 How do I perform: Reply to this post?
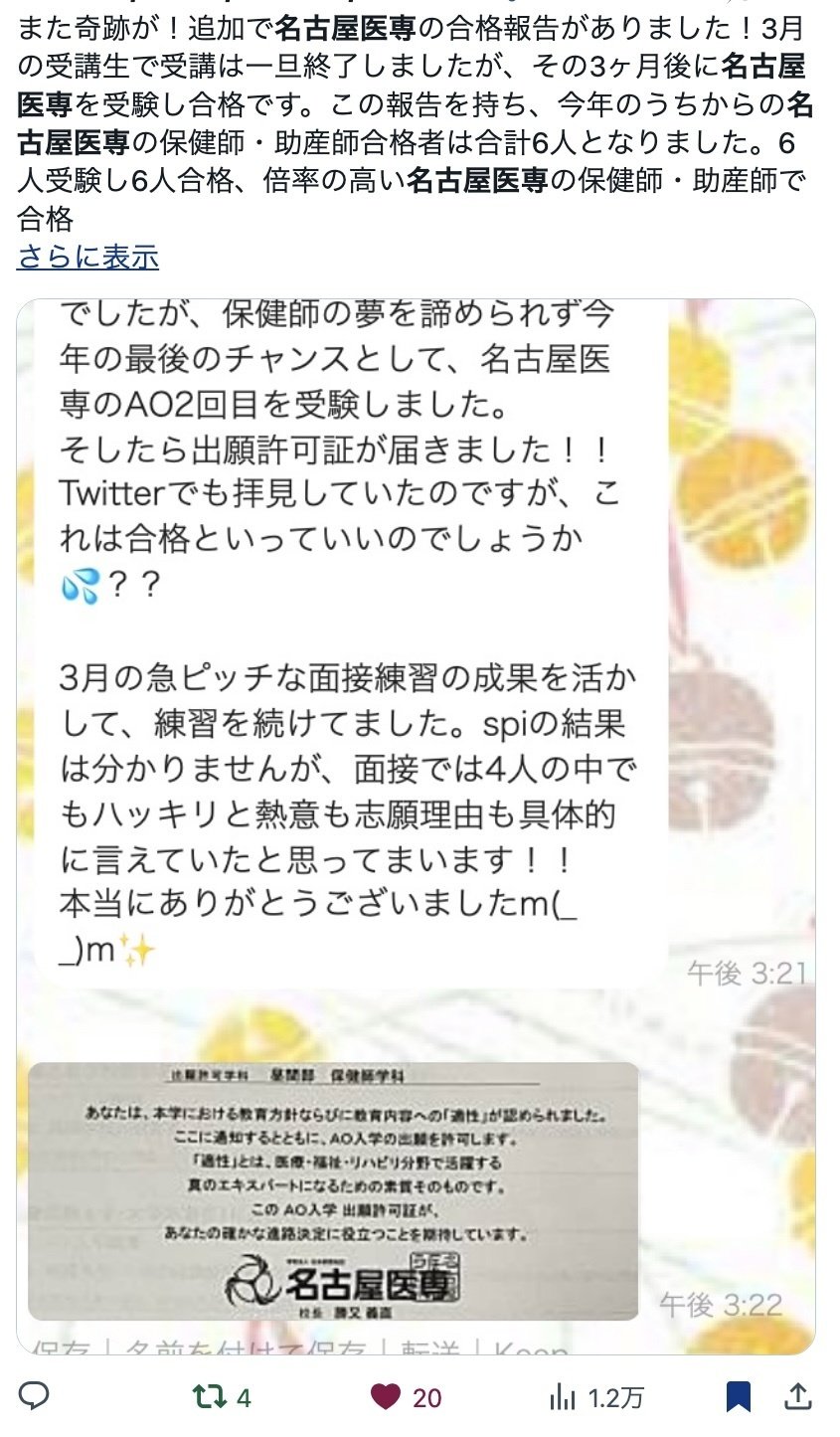click(x=34, y=1397)
